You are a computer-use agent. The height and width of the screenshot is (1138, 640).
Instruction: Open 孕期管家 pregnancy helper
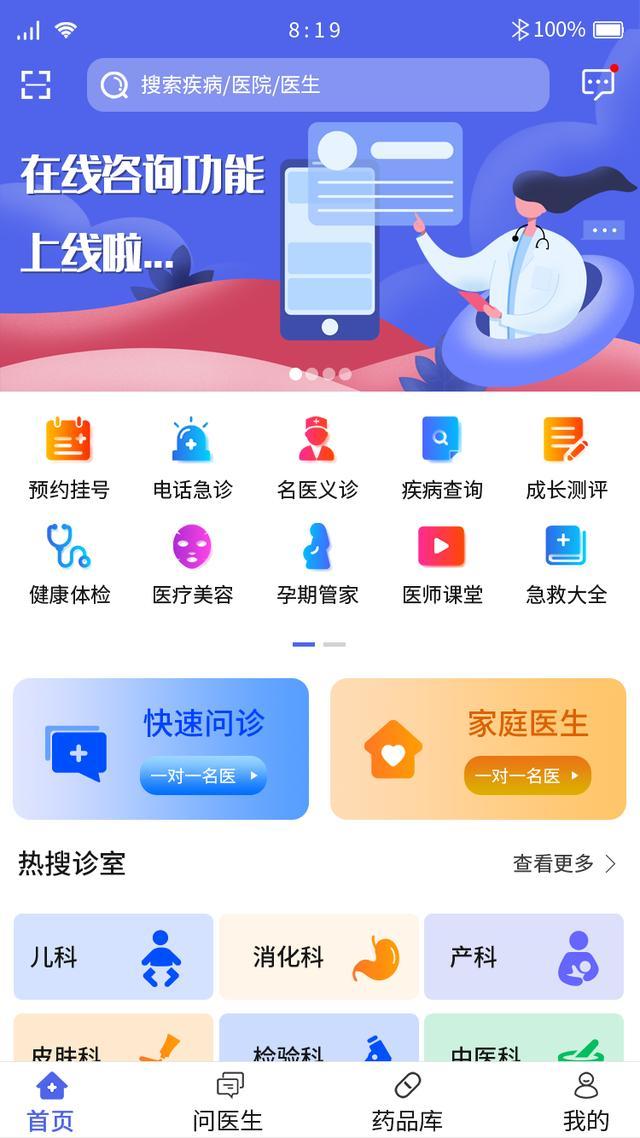pyautogui.click(x=317, y=563)
